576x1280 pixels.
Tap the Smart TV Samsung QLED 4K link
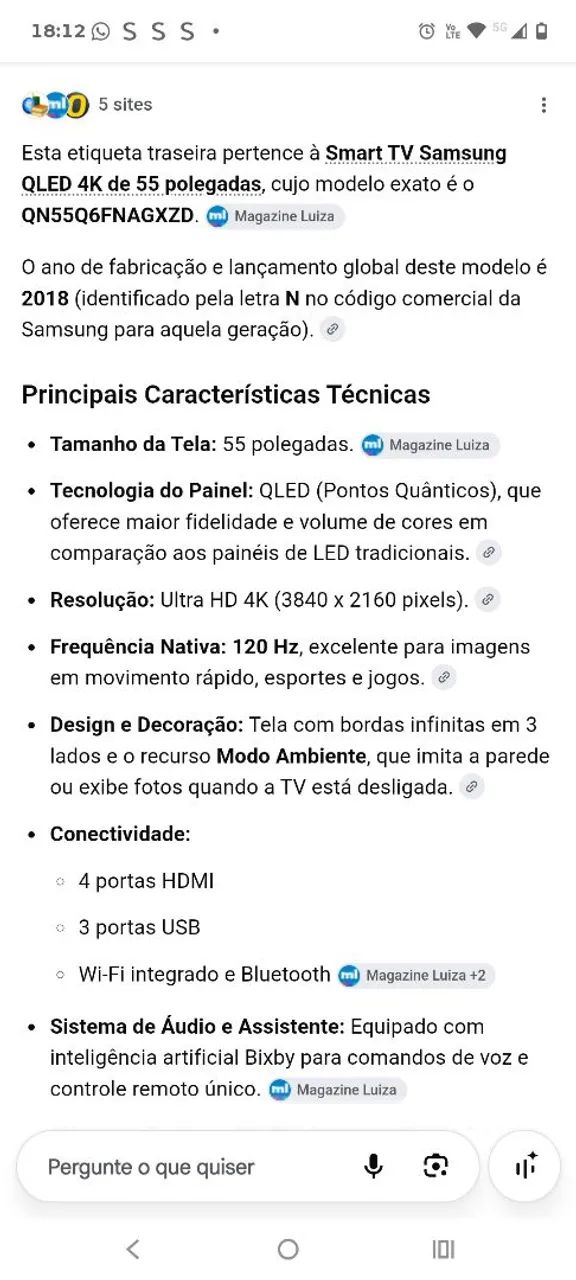tap(264, 169)
